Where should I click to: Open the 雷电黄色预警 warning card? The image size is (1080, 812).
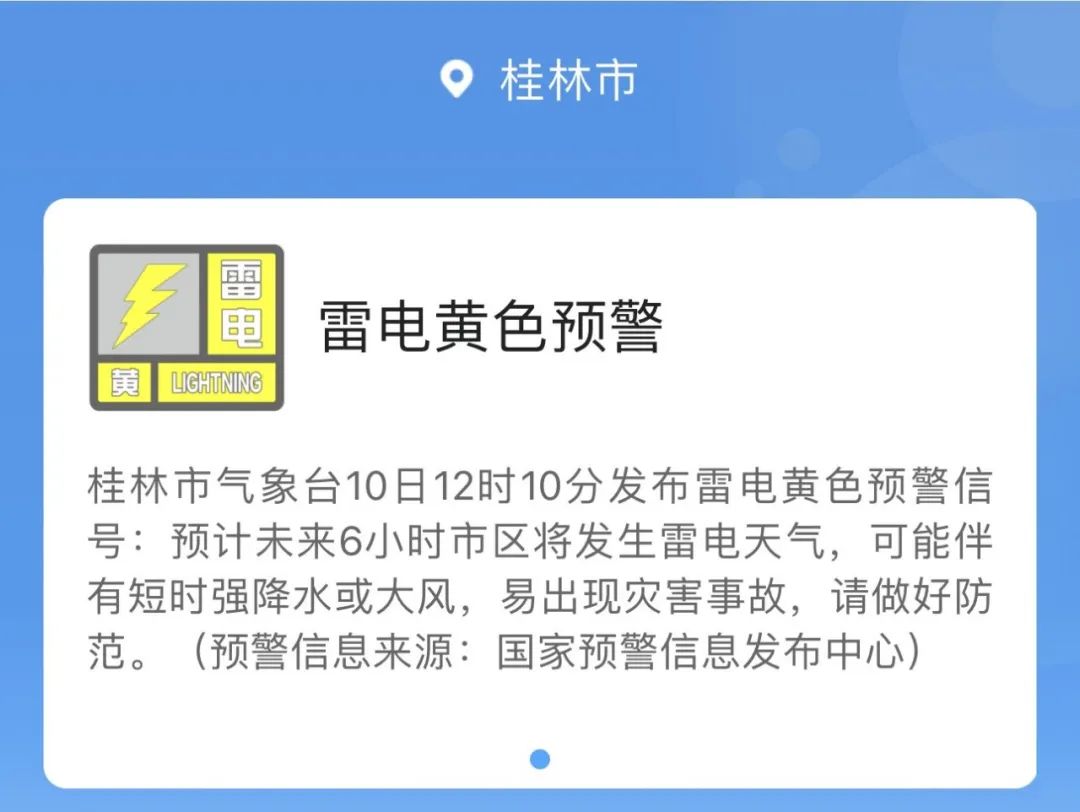(490, 328)
